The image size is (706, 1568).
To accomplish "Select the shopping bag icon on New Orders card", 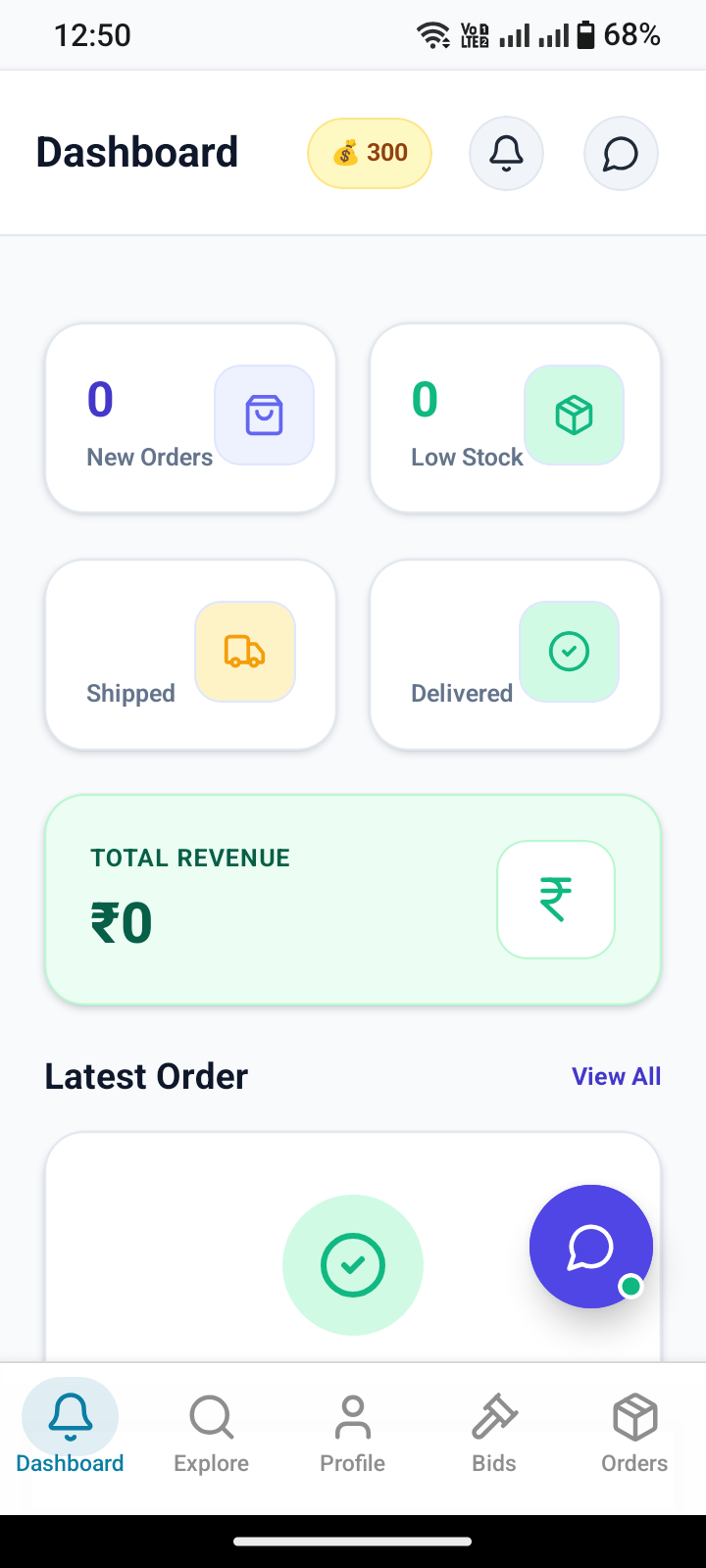I will pyautogui.click(x=264, y=415).
